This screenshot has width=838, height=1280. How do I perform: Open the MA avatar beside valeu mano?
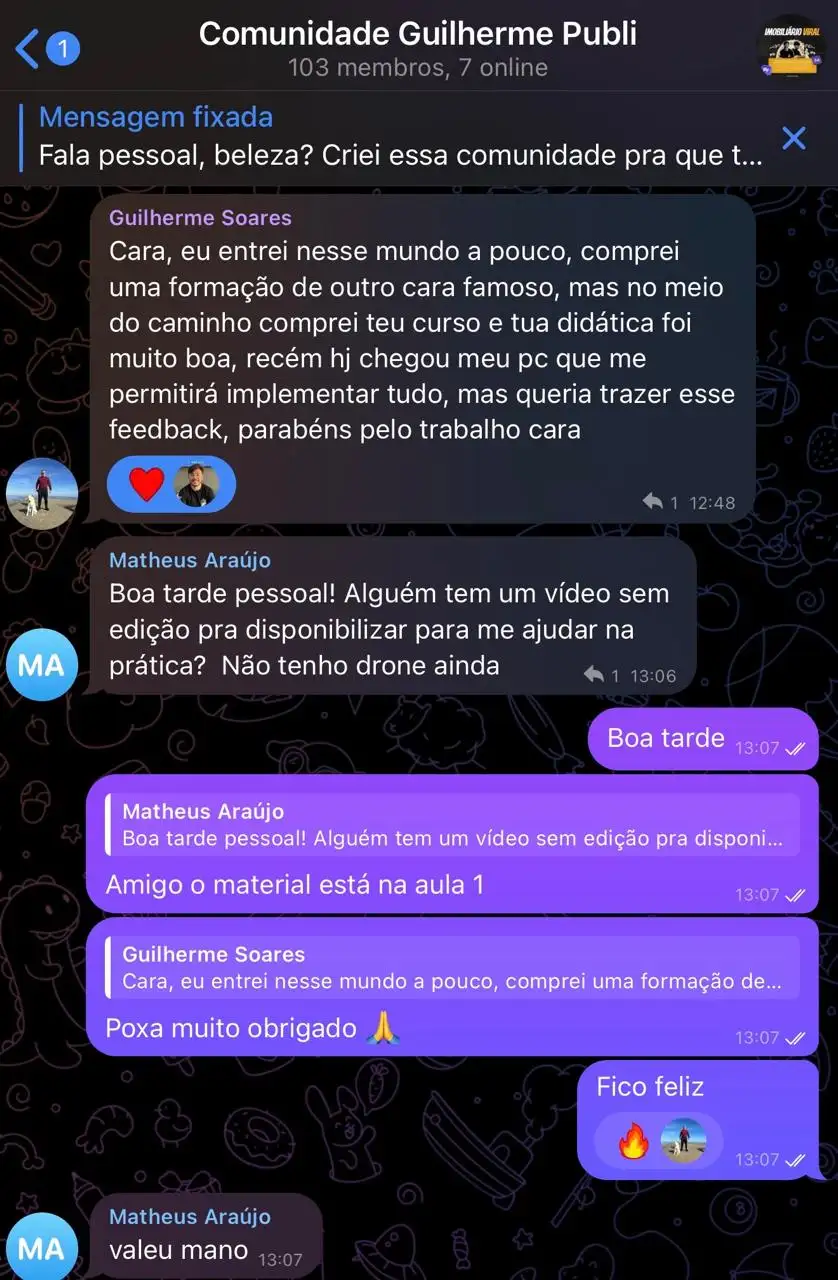pyautogui.click(x=42, y=1246)
